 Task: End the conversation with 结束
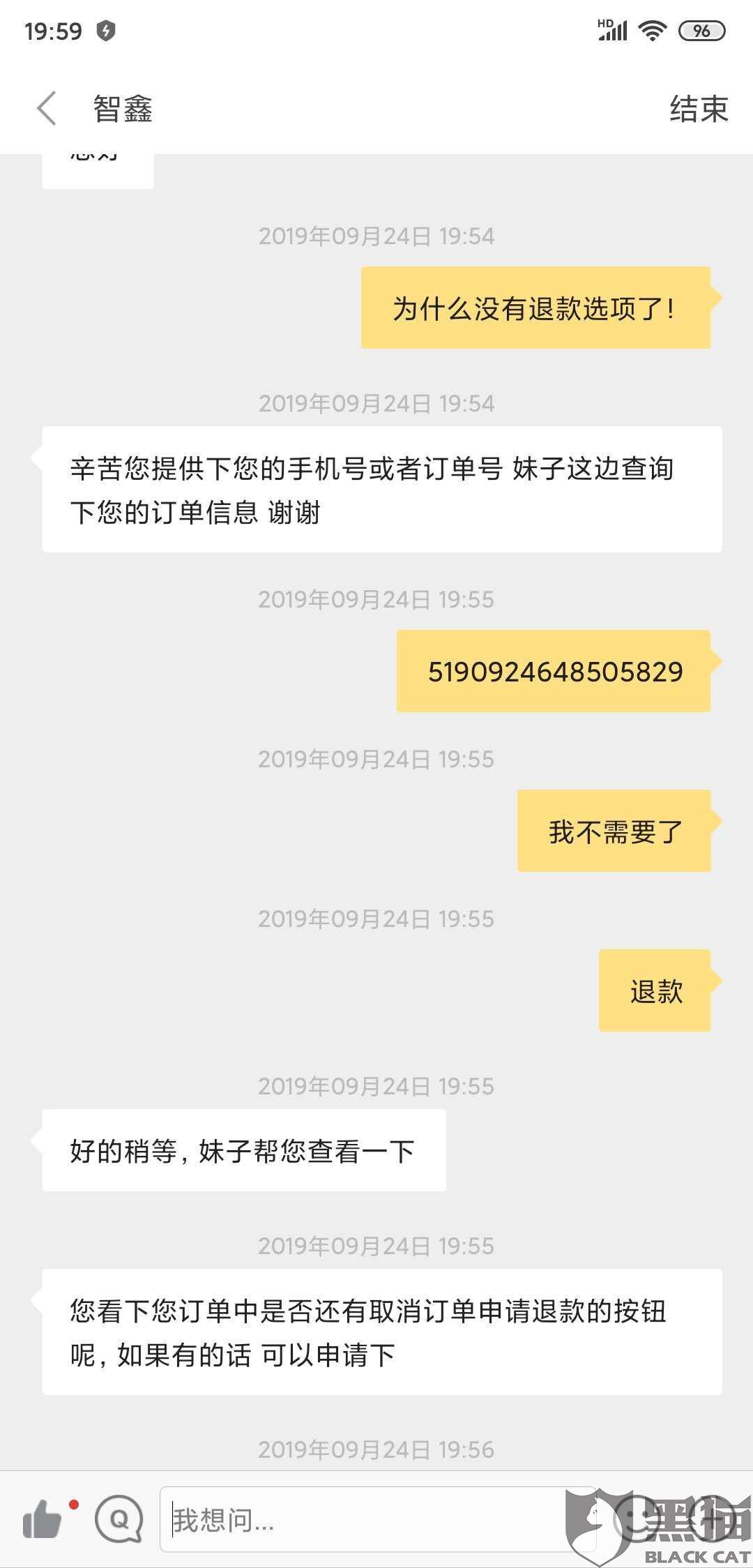698,109
